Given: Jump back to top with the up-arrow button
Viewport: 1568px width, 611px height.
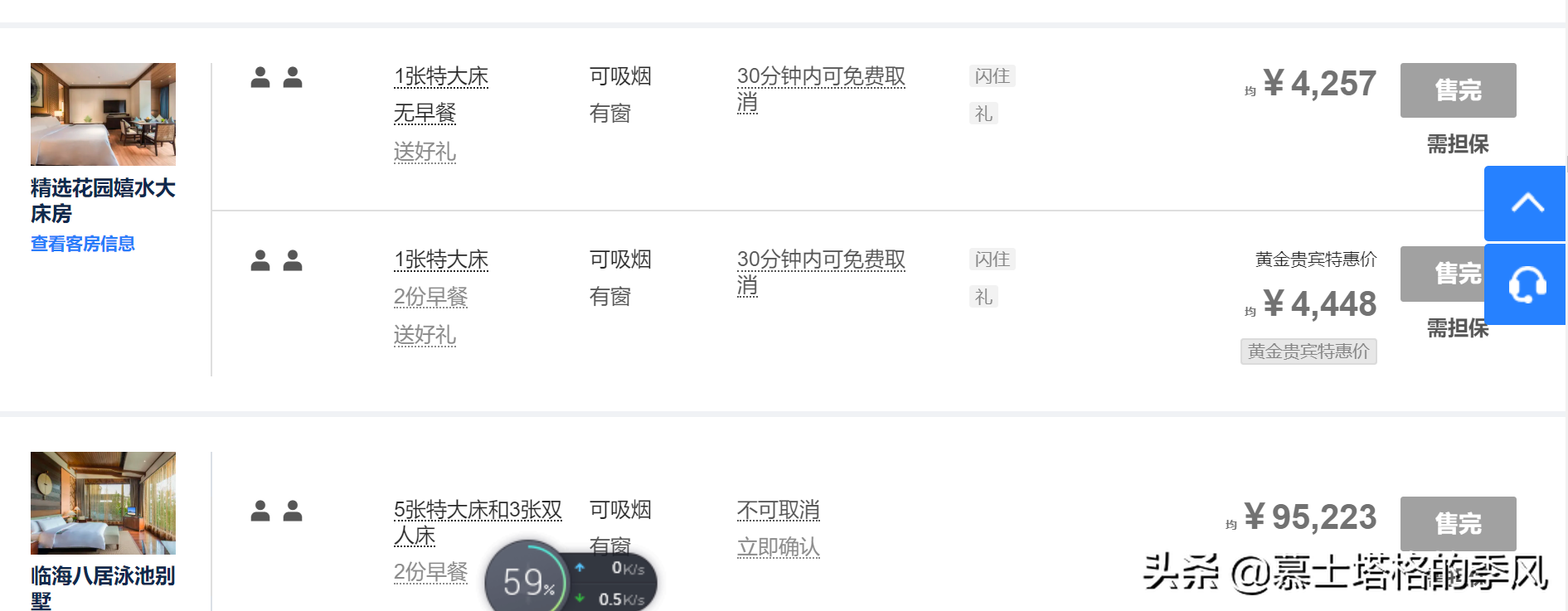Looking at the screenshot, I should (x=1526, y=203).
